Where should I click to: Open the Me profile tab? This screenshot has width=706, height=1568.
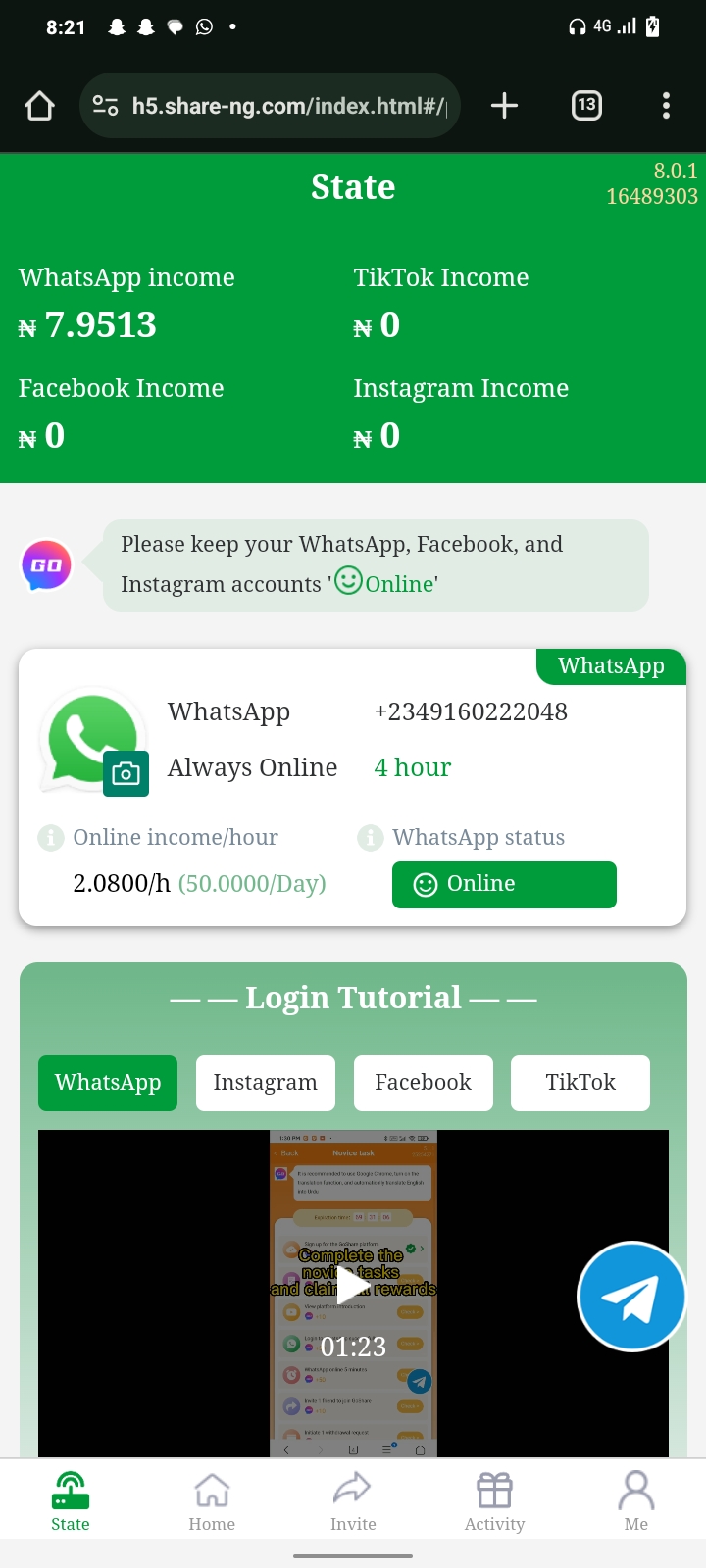pyautogui.click(x=635, y=1501)
